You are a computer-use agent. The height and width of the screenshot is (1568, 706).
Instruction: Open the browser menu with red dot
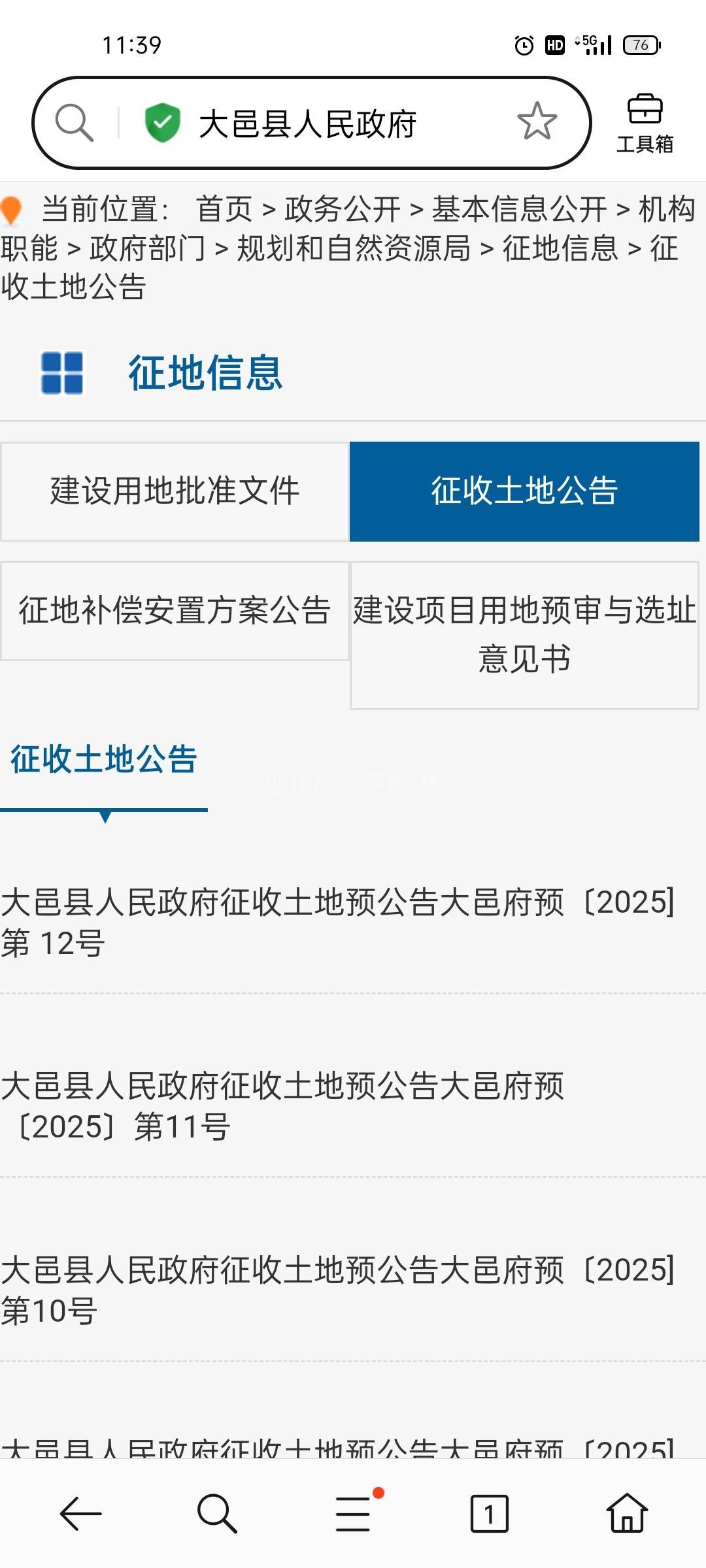(354, 1513)
